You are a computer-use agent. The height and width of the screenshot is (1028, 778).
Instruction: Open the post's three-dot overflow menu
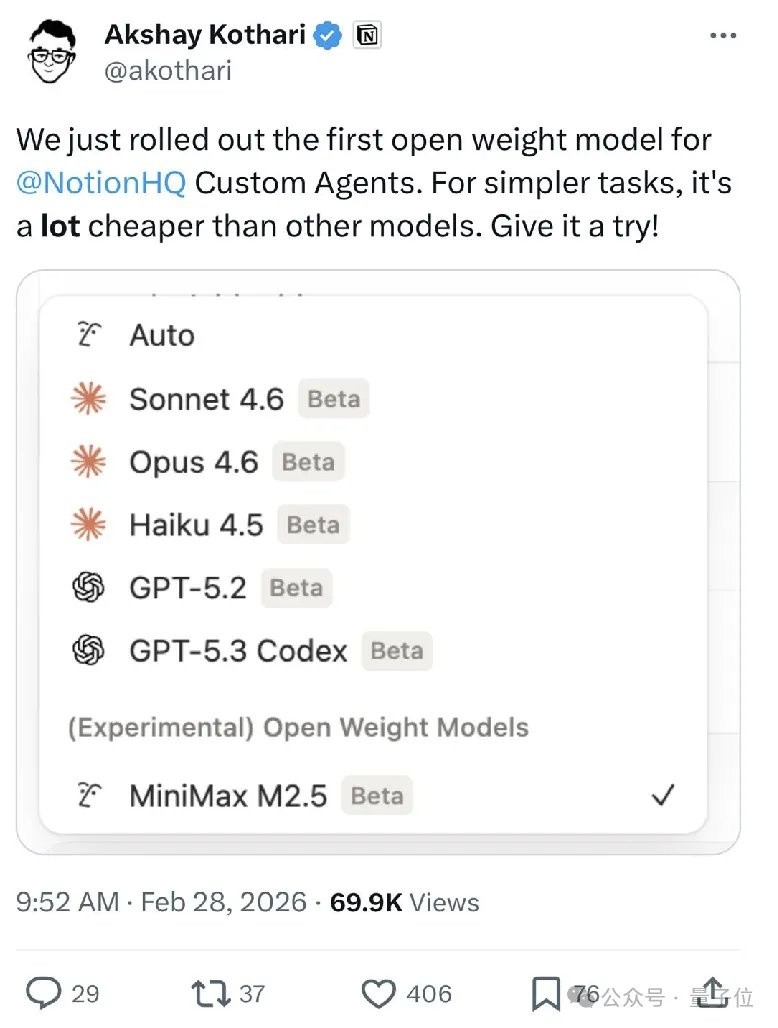tap(722, 36)
